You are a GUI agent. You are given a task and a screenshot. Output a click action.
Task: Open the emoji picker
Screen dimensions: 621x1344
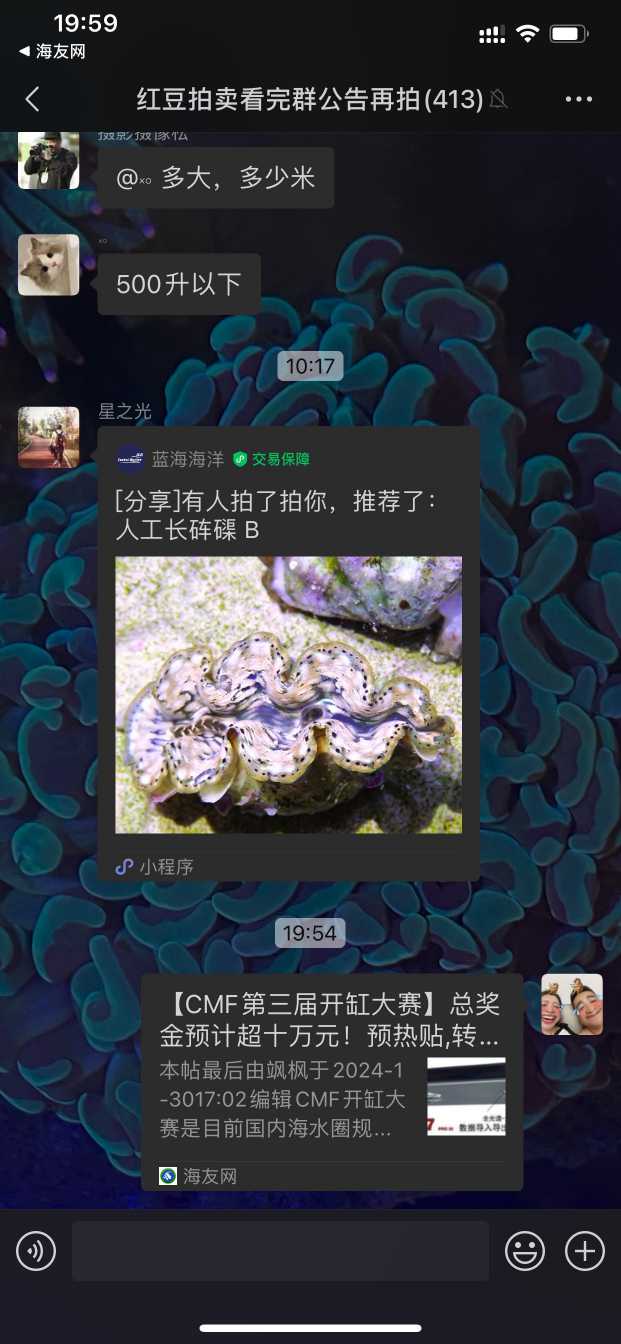pos(525,1250)
